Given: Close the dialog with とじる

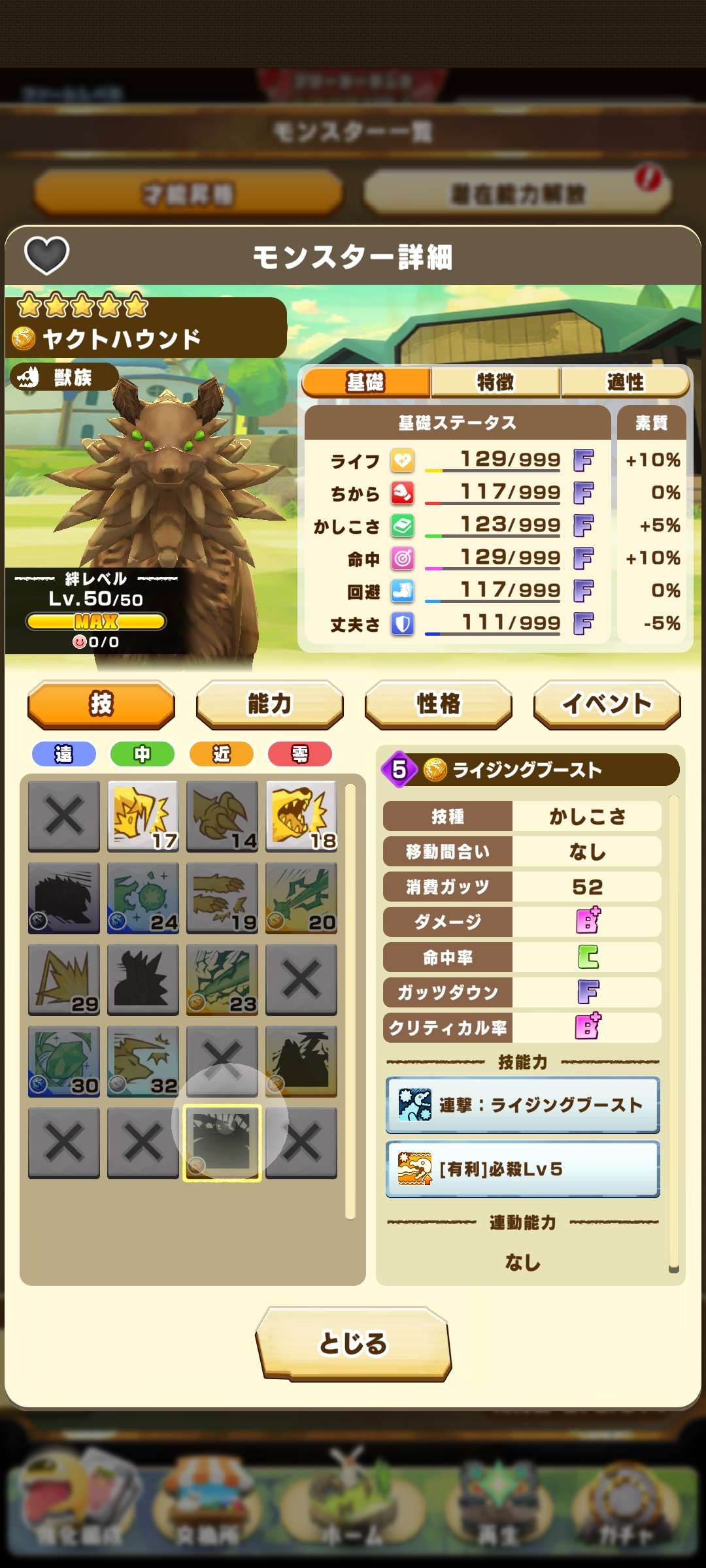Looking at the screenshot, I should tap(353, 1343).
